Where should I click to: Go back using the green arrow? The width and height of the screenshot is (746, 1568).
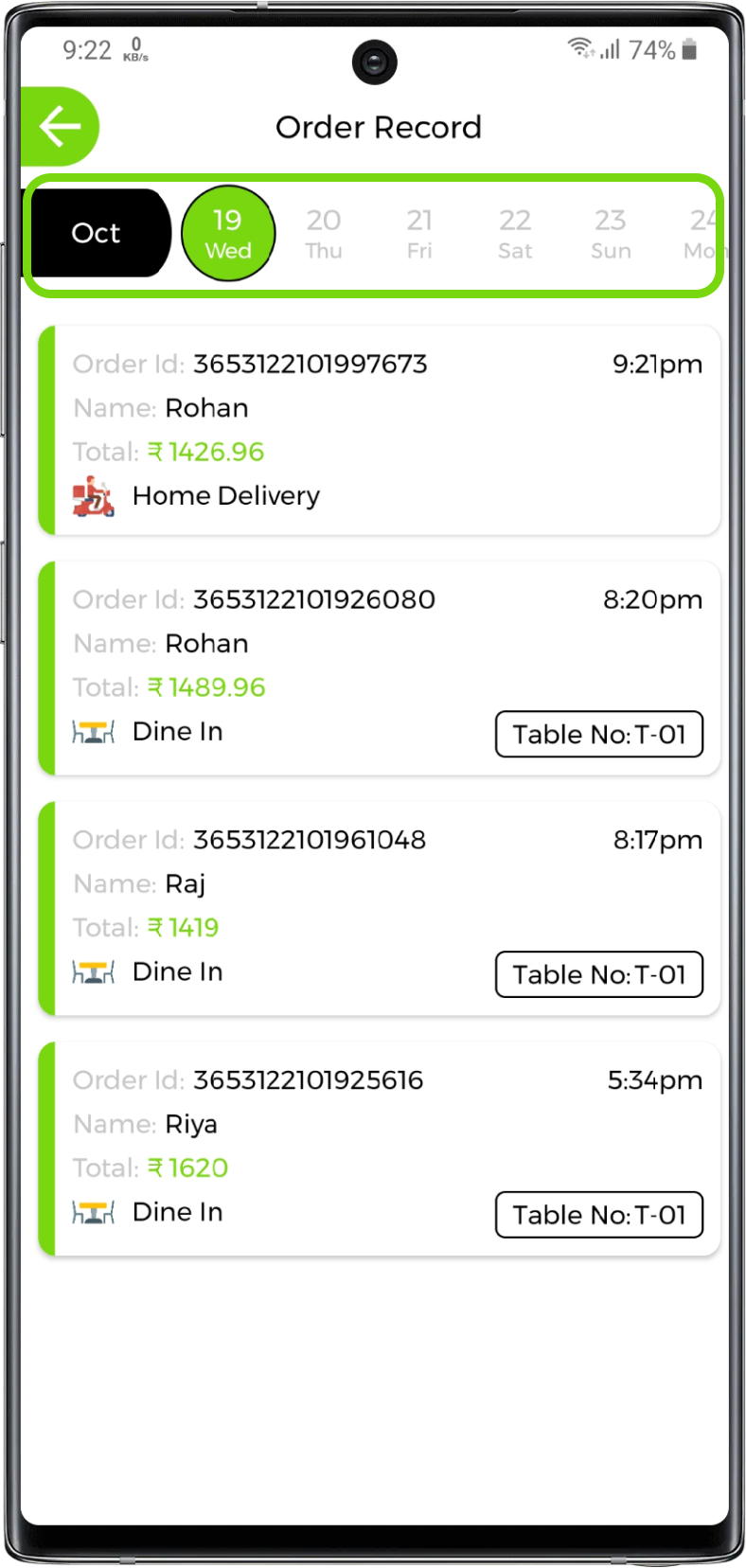(60, 127)
